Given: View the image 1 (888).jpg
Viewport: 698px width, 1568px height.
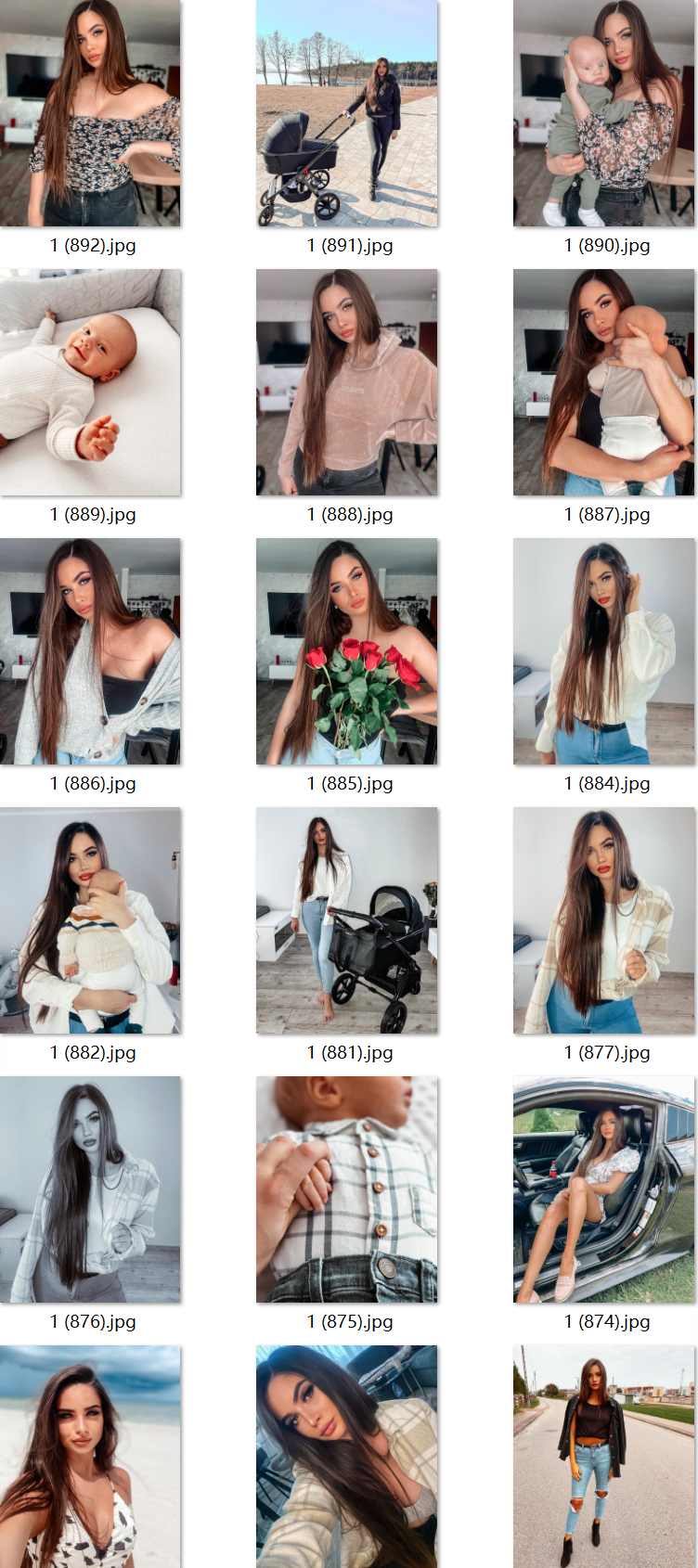Looking at the screenshot, I should [x=347, y=382].
